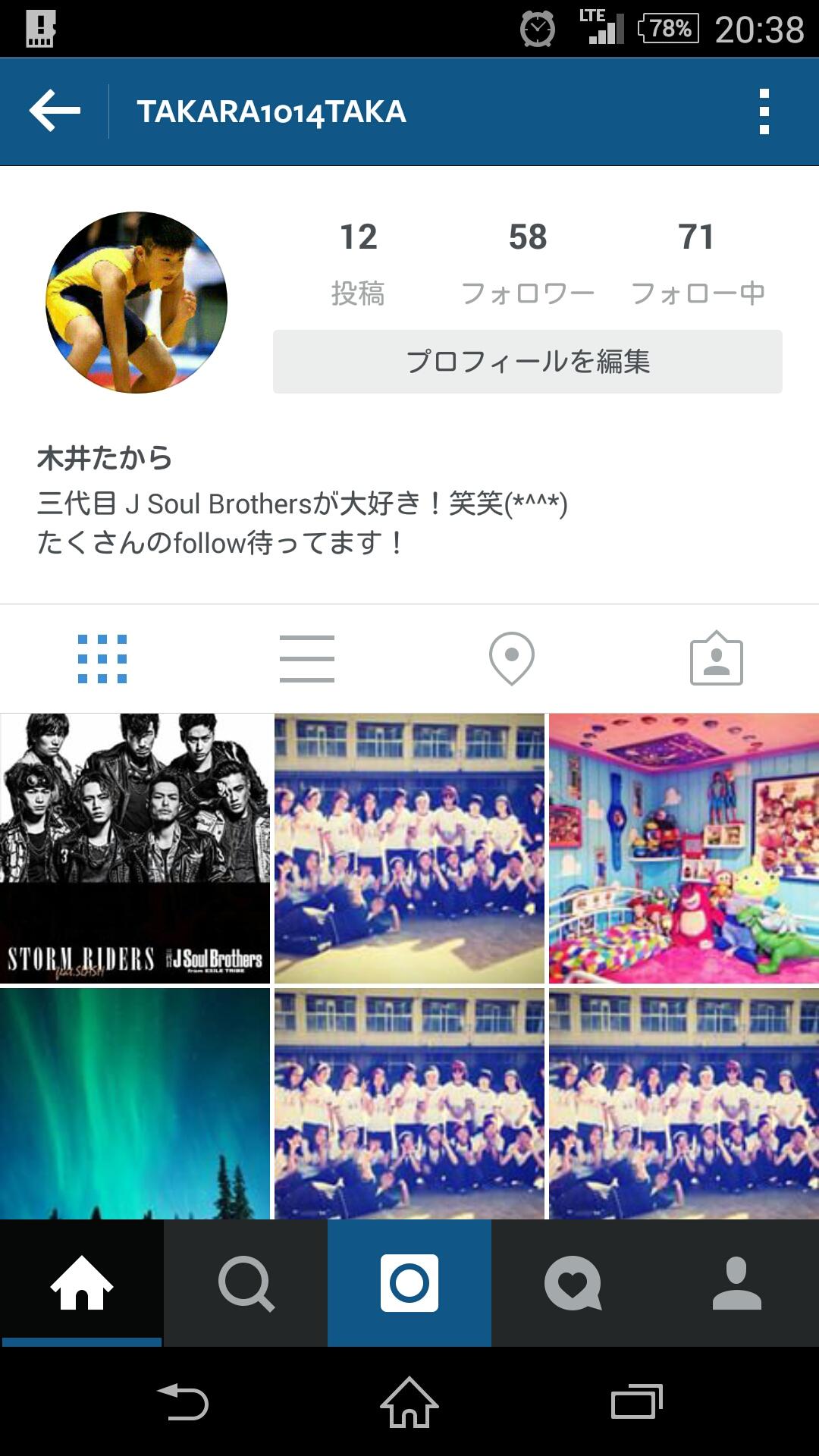The height and width of the screenshot is (1456, 819).
Task: Go back using the top-left arrow
Action: (55, 111)
